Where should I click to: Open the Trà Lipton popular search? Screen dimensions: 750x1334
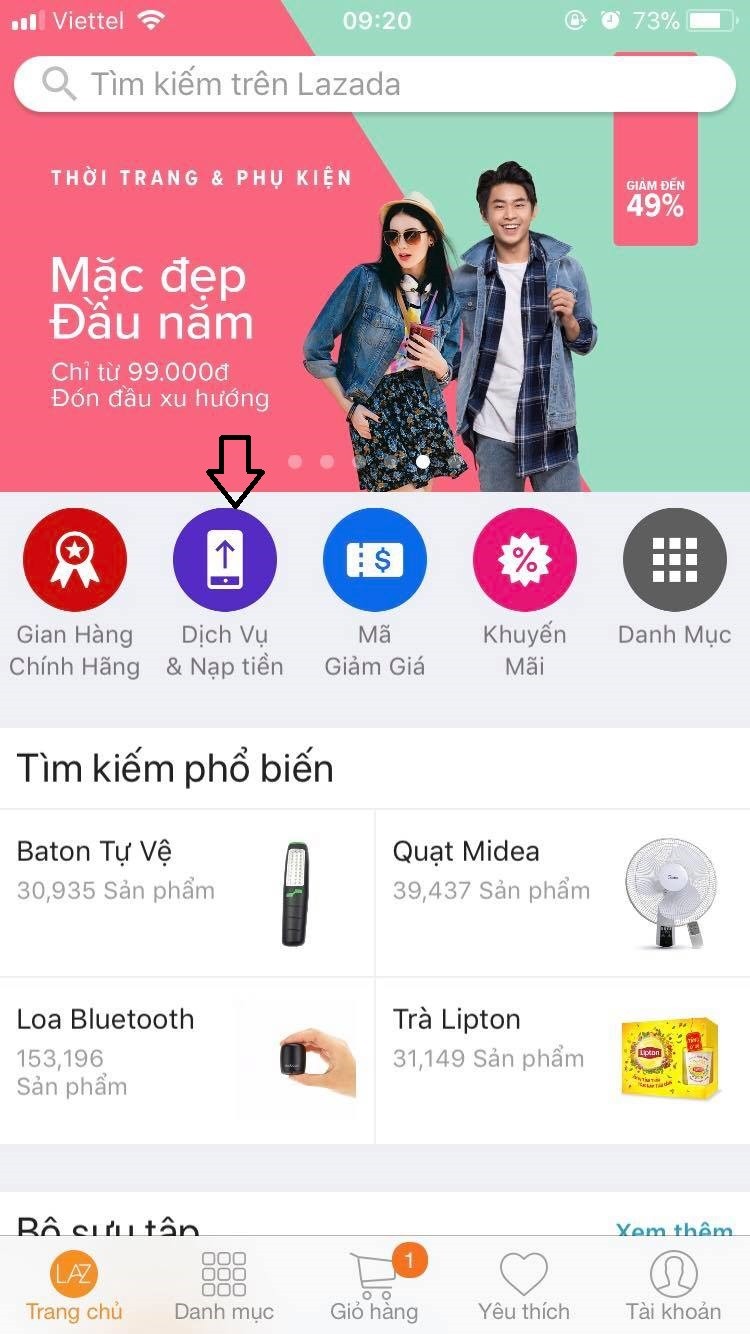tap(562, 1060)
